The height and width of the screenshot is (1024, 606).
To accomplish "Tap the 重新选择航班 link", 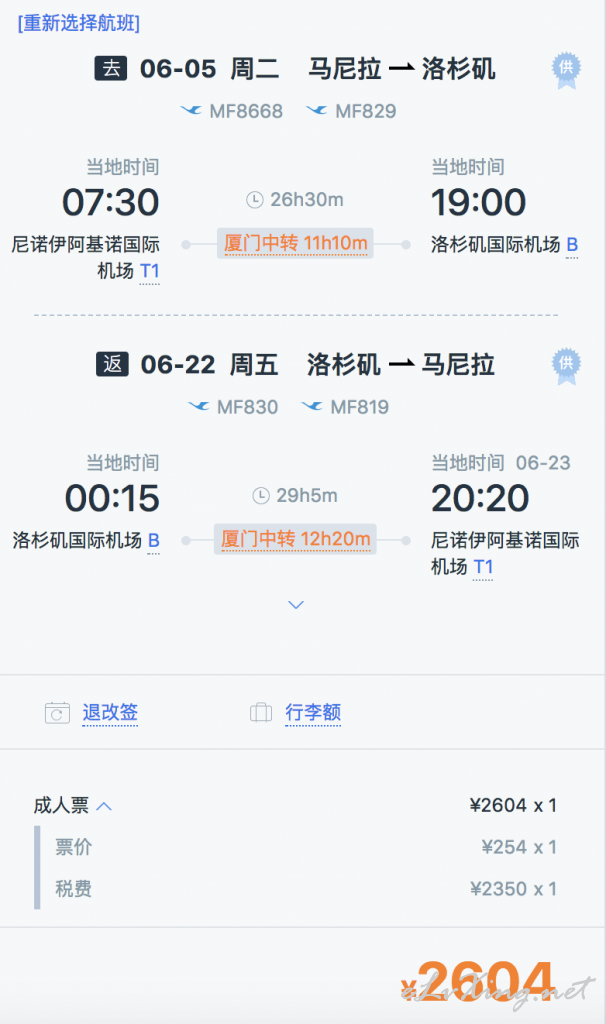I will click(x=78, y=23).
